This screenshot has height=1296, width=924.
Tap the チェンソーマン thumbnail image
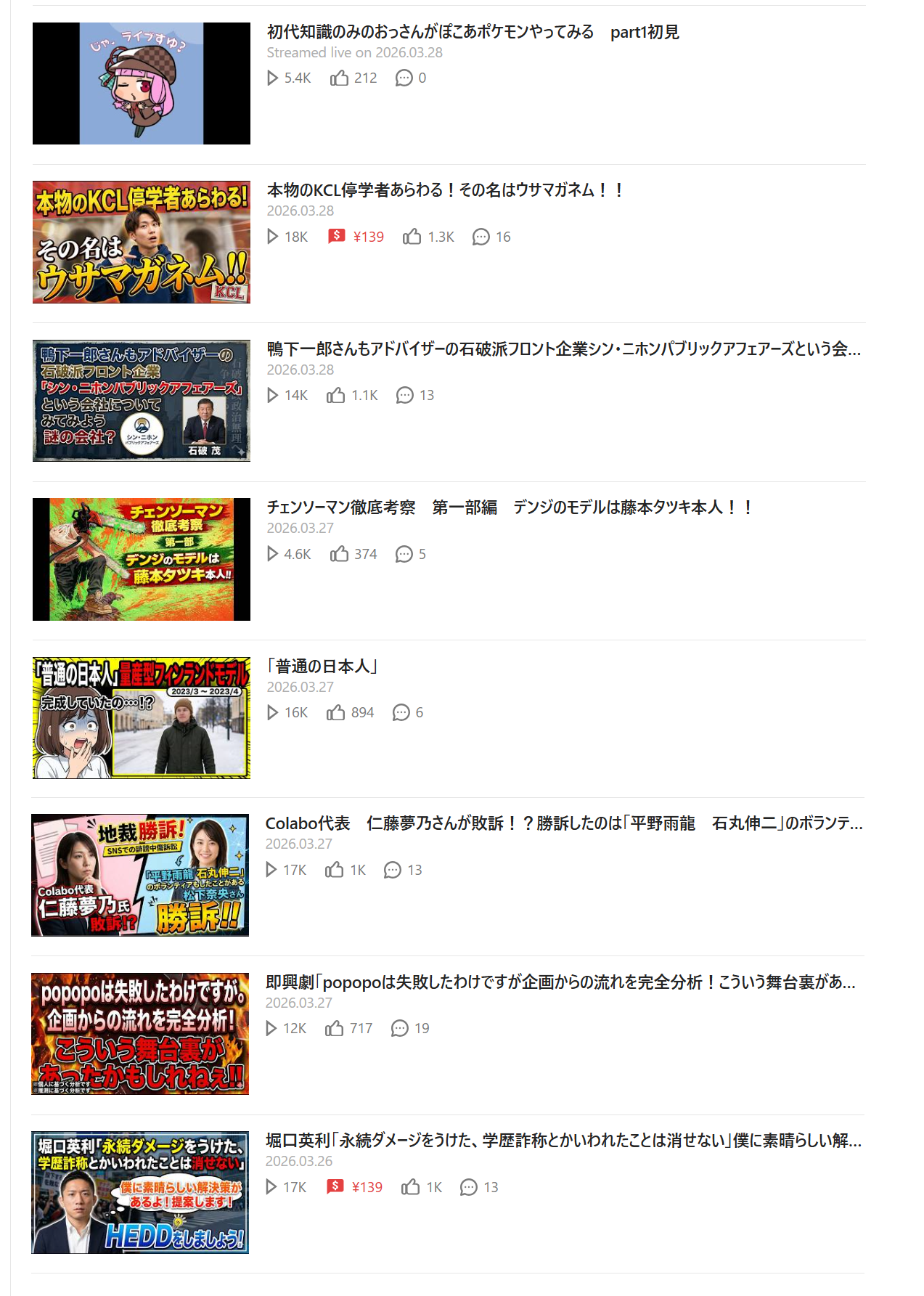(142, 559)
